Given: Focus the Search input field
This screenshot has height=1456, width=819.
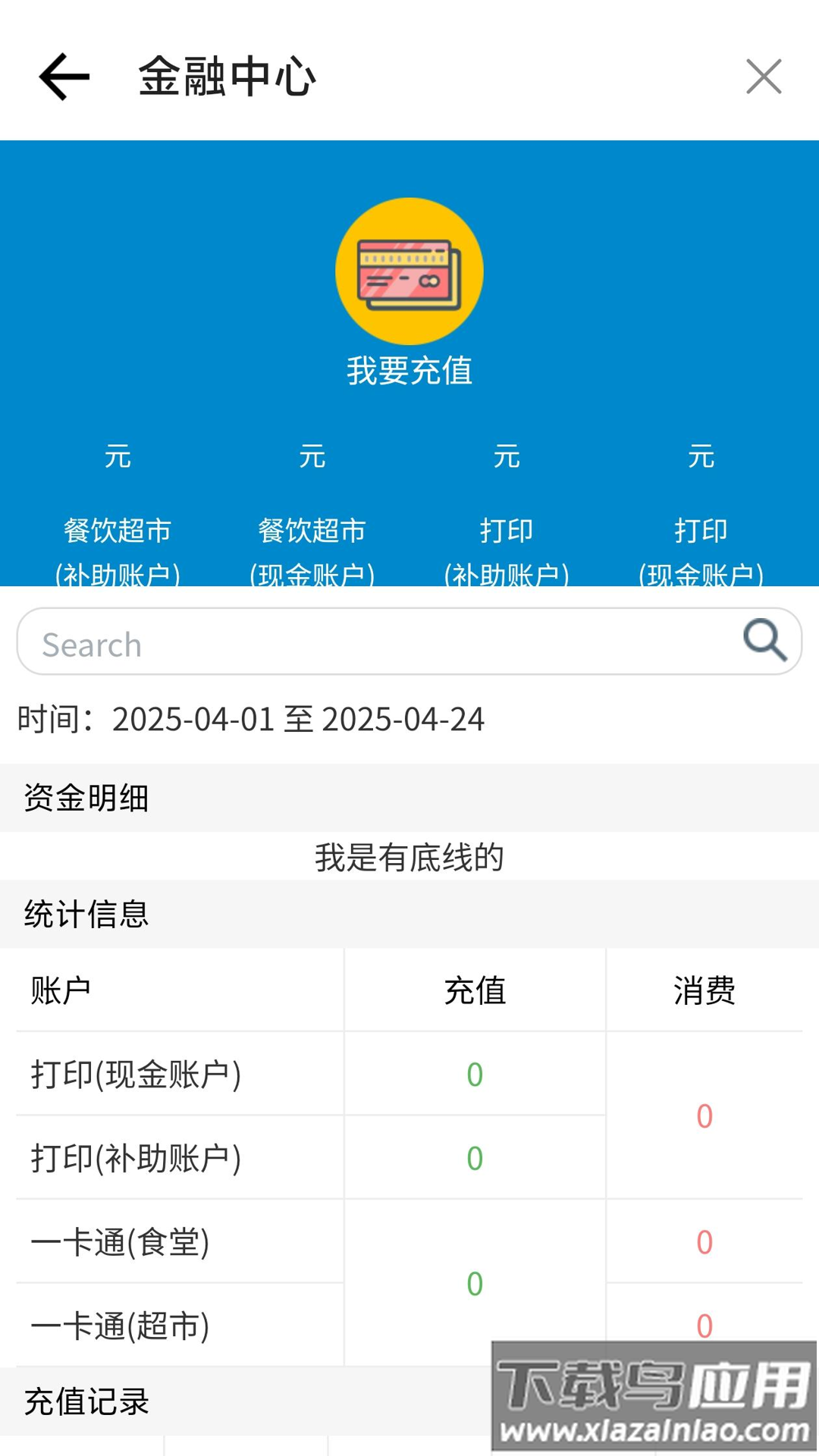Looking at the screenshot, I should tap(379, 643).
